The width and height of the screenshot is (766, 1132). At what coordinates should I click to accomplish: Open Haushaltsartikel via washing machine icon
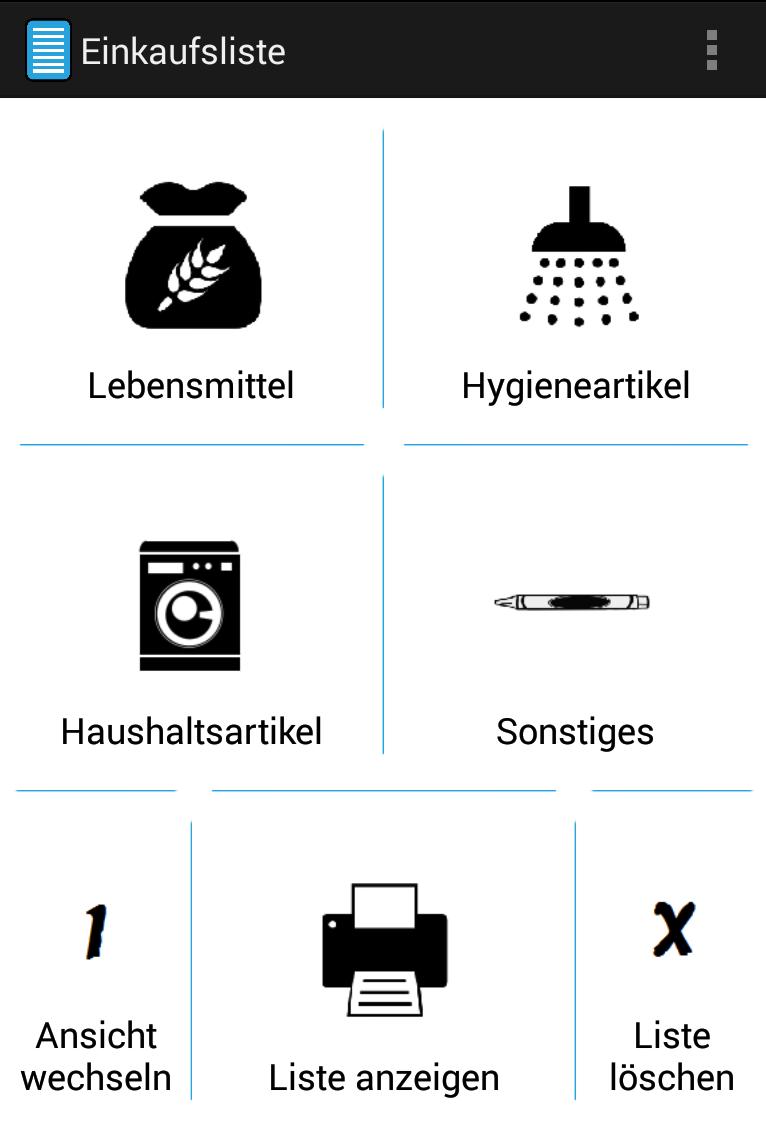tap(190, 605)
